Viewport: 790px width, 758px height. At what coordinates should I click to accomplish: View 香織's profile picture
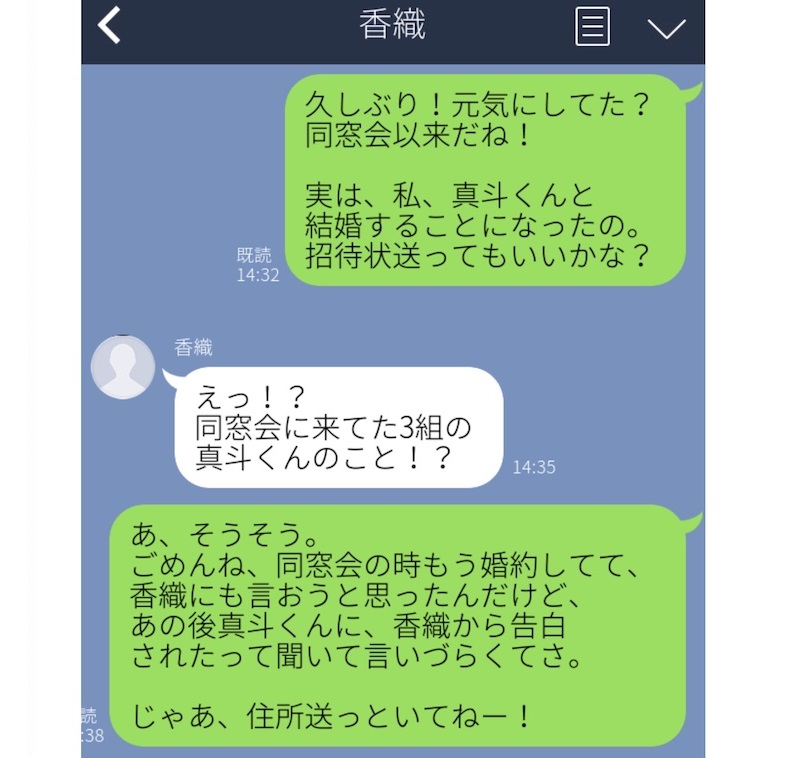[x=123, y=366]
